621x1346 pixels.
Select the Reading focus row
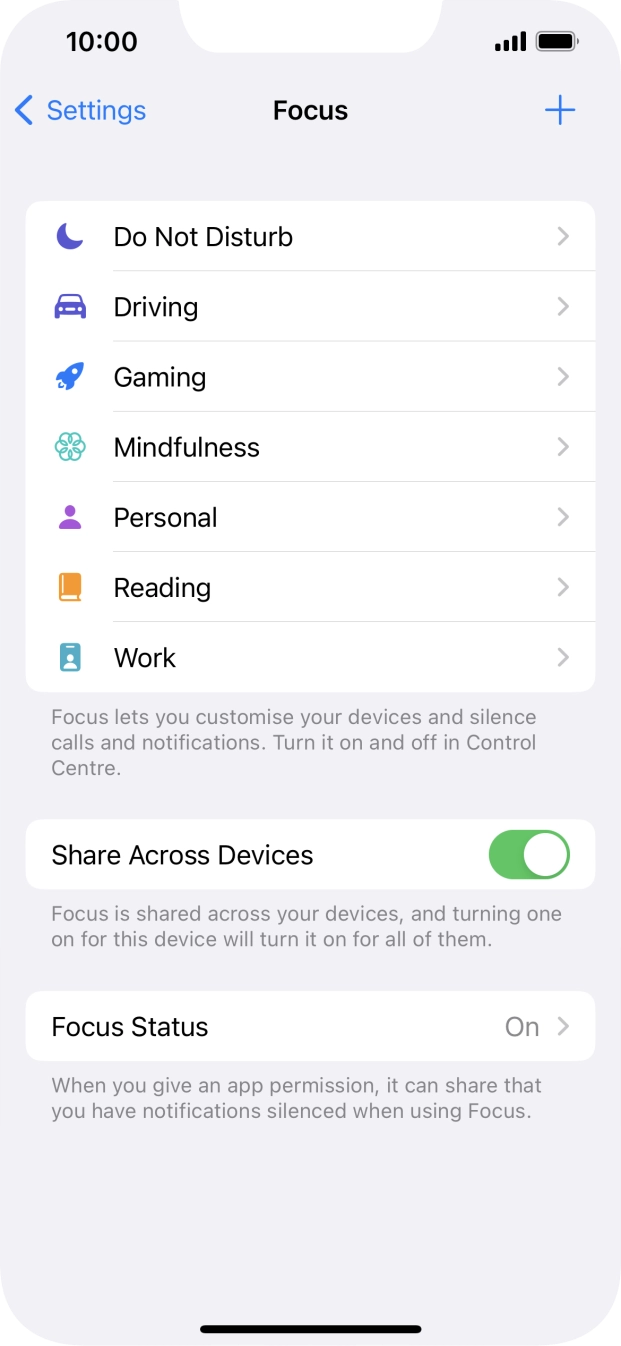tap(310, 587)
